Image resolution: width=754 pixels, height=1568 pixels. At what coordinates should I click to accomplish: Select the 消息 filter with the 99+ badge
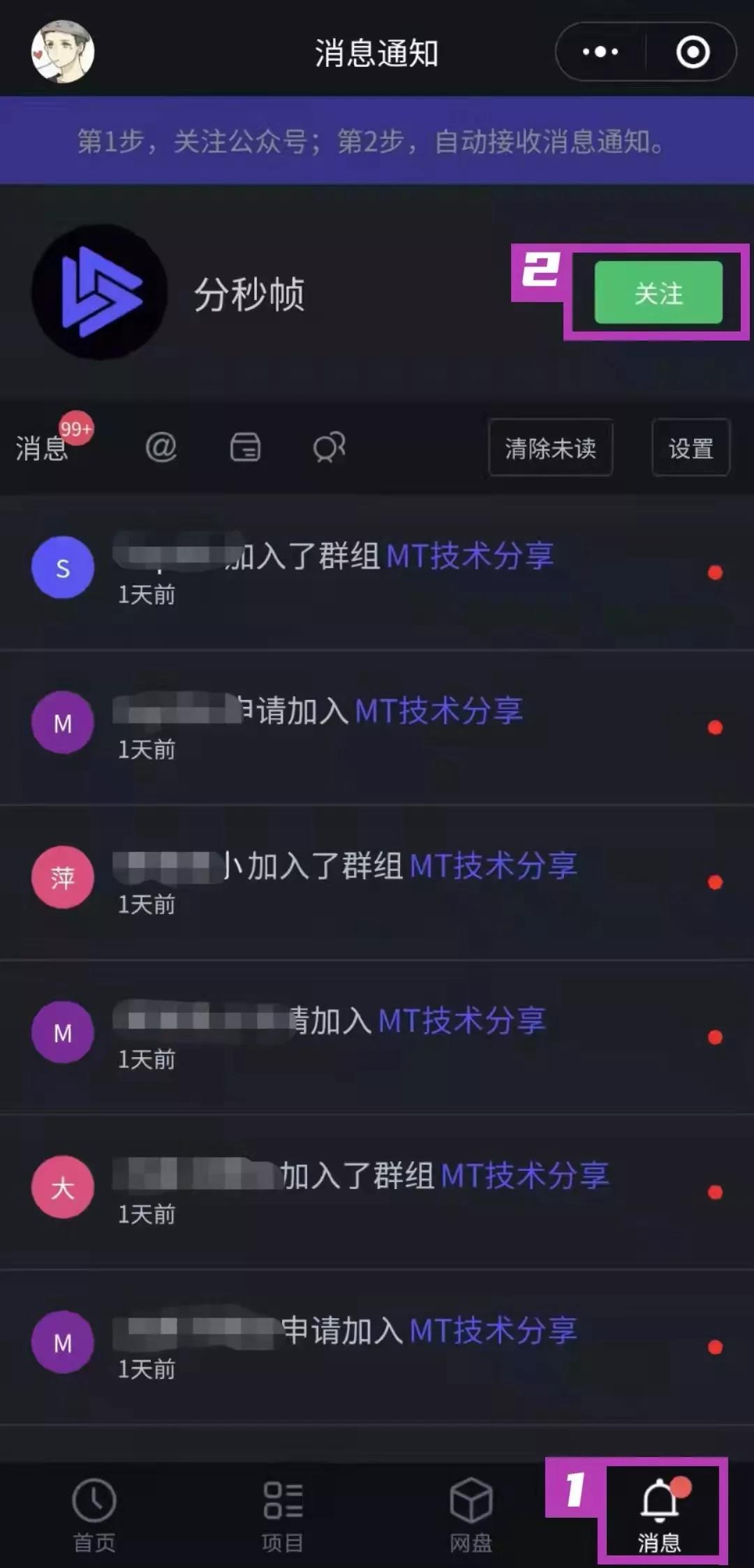point(43,447)
